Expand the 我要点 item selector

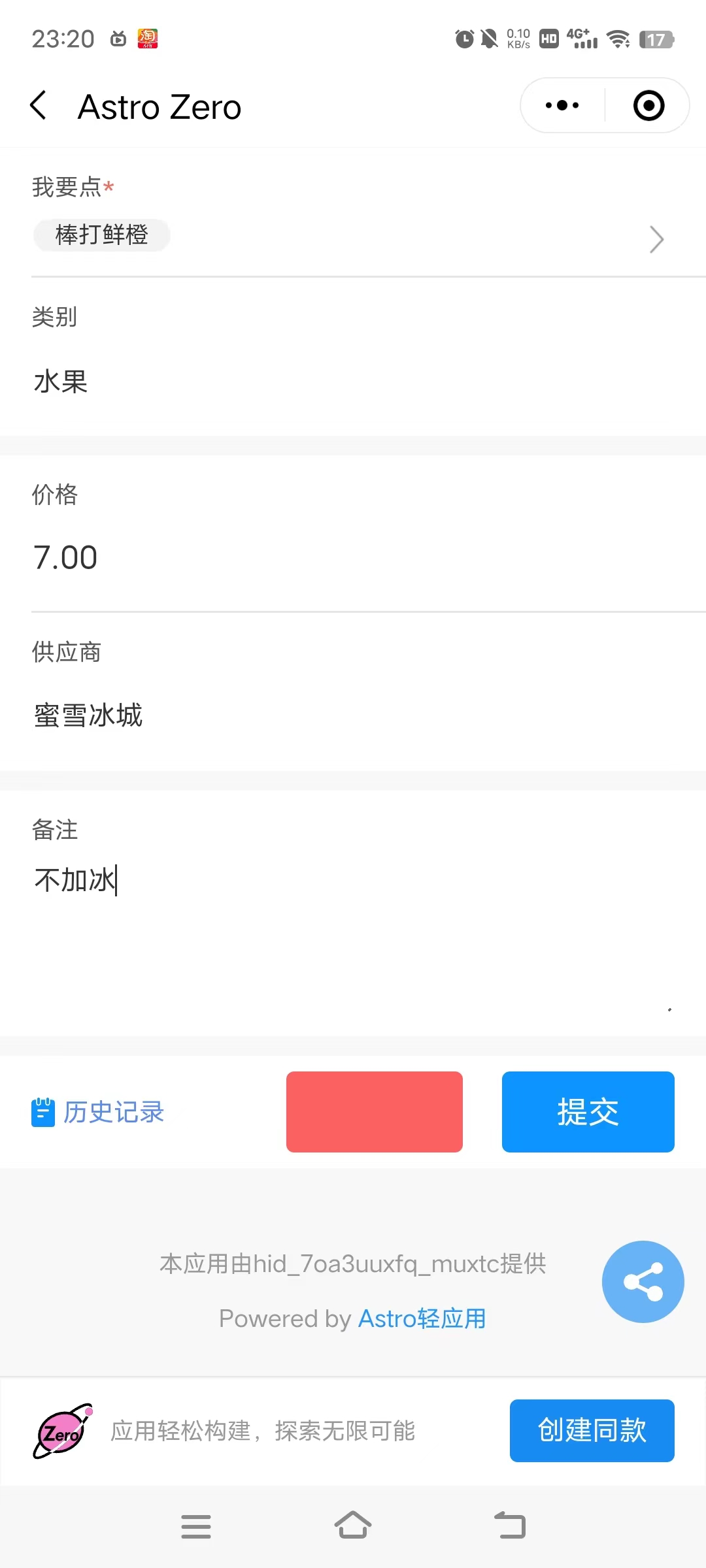656,239
